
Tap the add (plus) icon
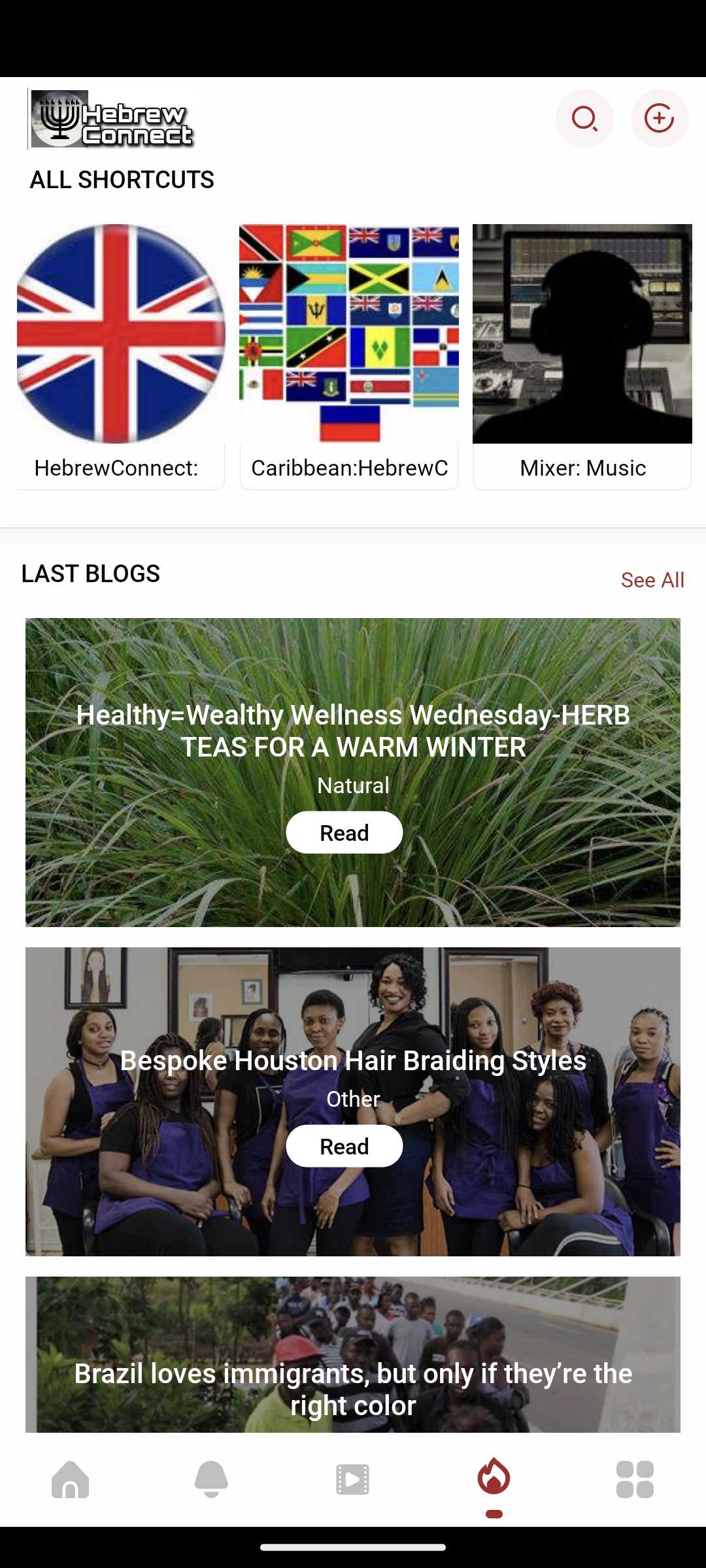click(659, 119)
